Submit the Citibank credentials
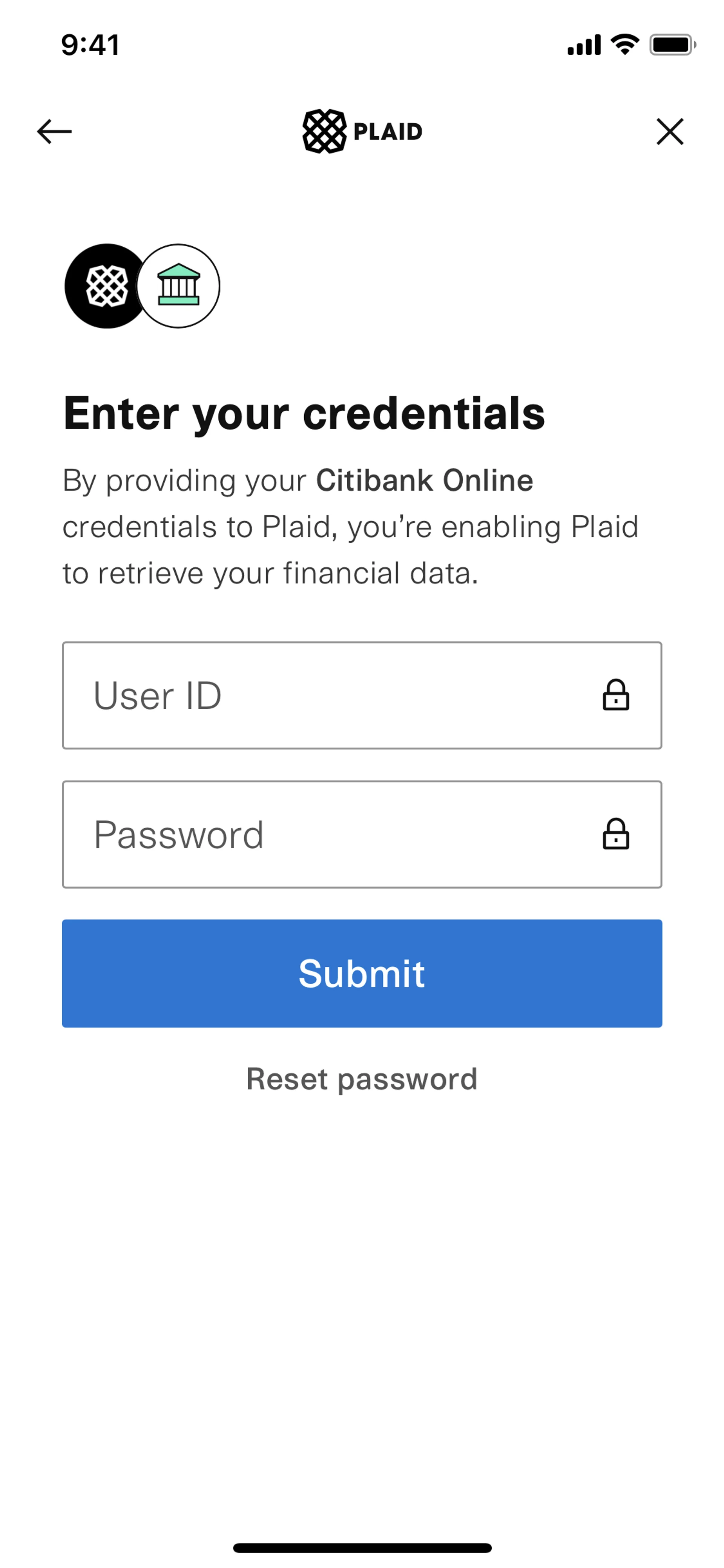Viewport: 724px width, 1568px height. 361,973
